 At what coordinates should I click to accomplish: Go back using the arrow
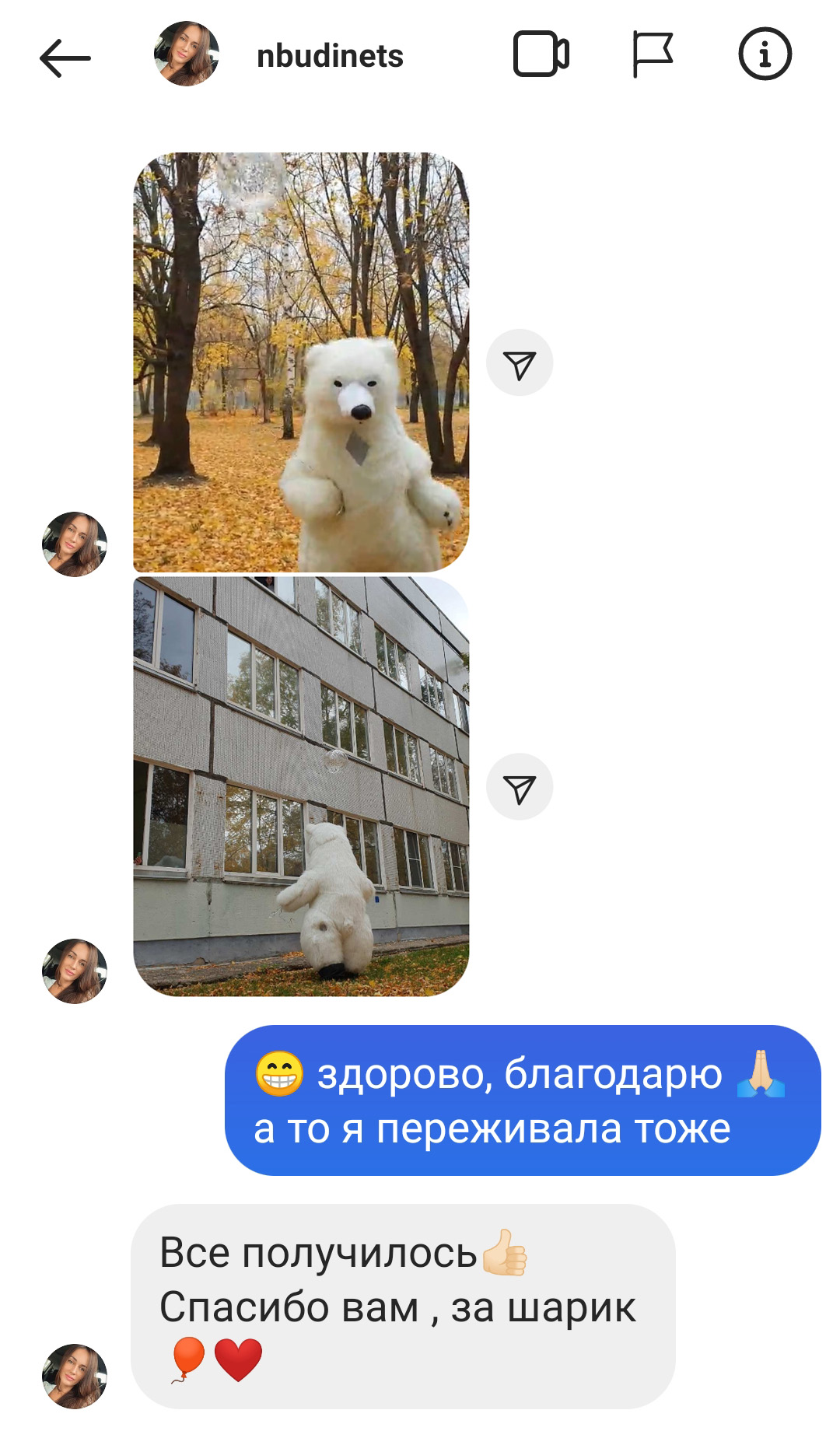[65, 58]
